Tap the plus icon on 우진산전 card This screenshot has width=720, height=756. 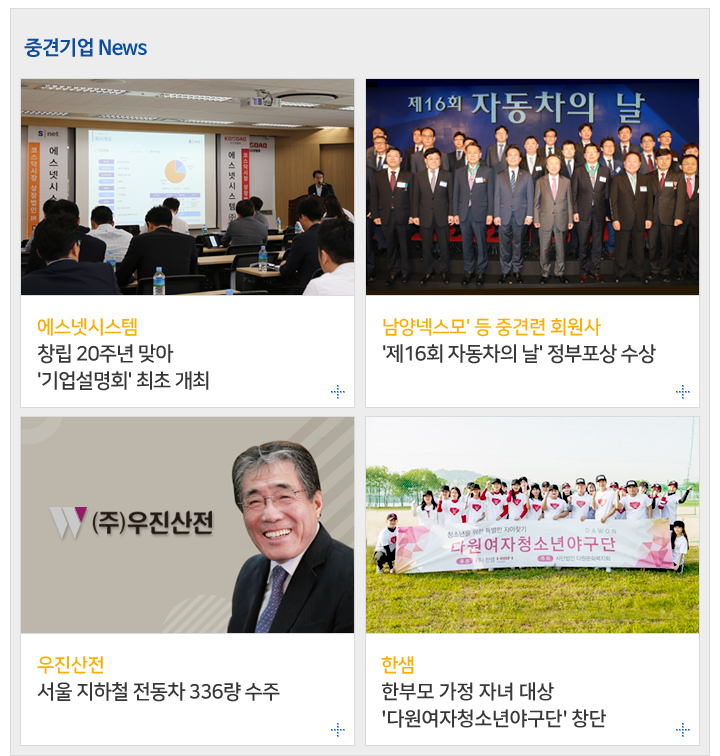click(338, 729)
